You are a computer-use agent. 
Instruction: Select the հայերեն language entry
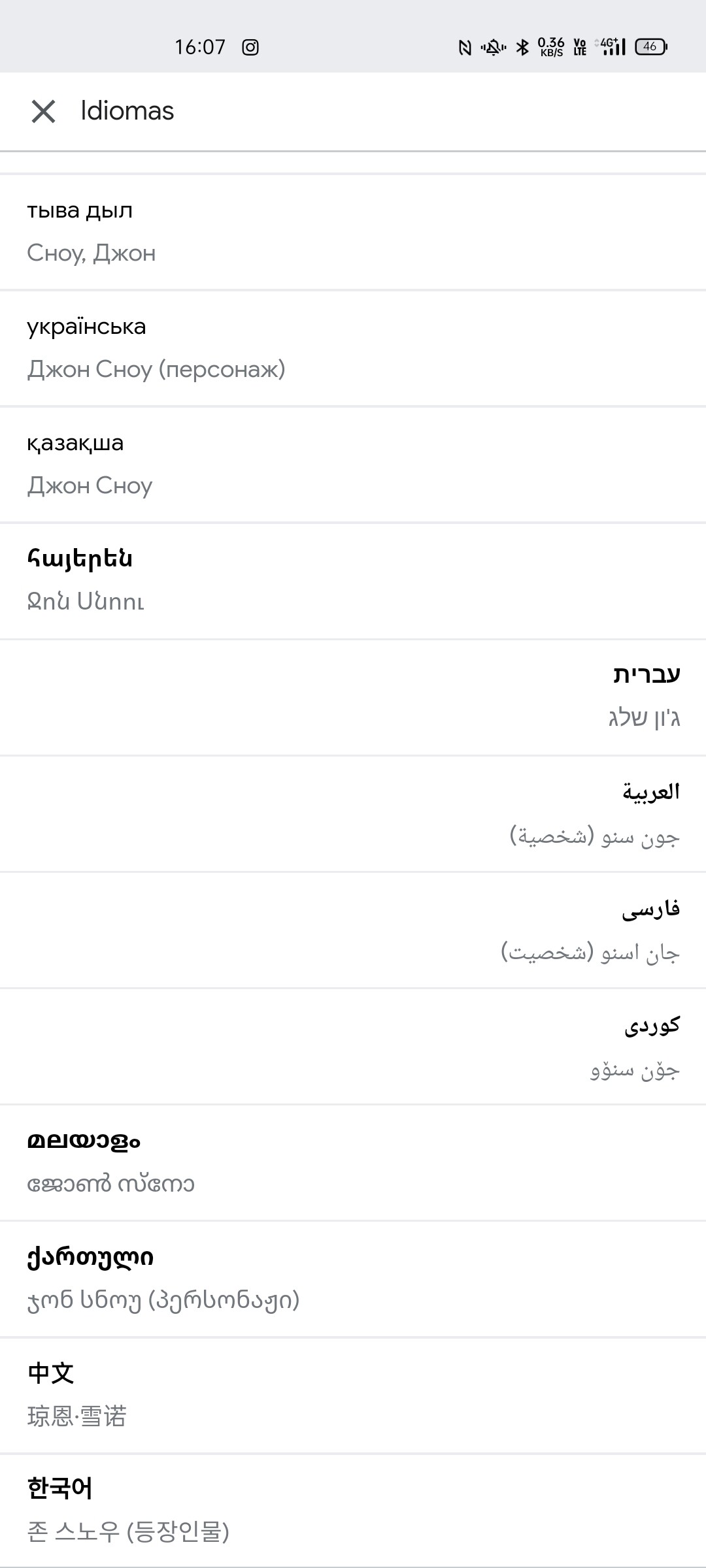(x=353, y=581)
